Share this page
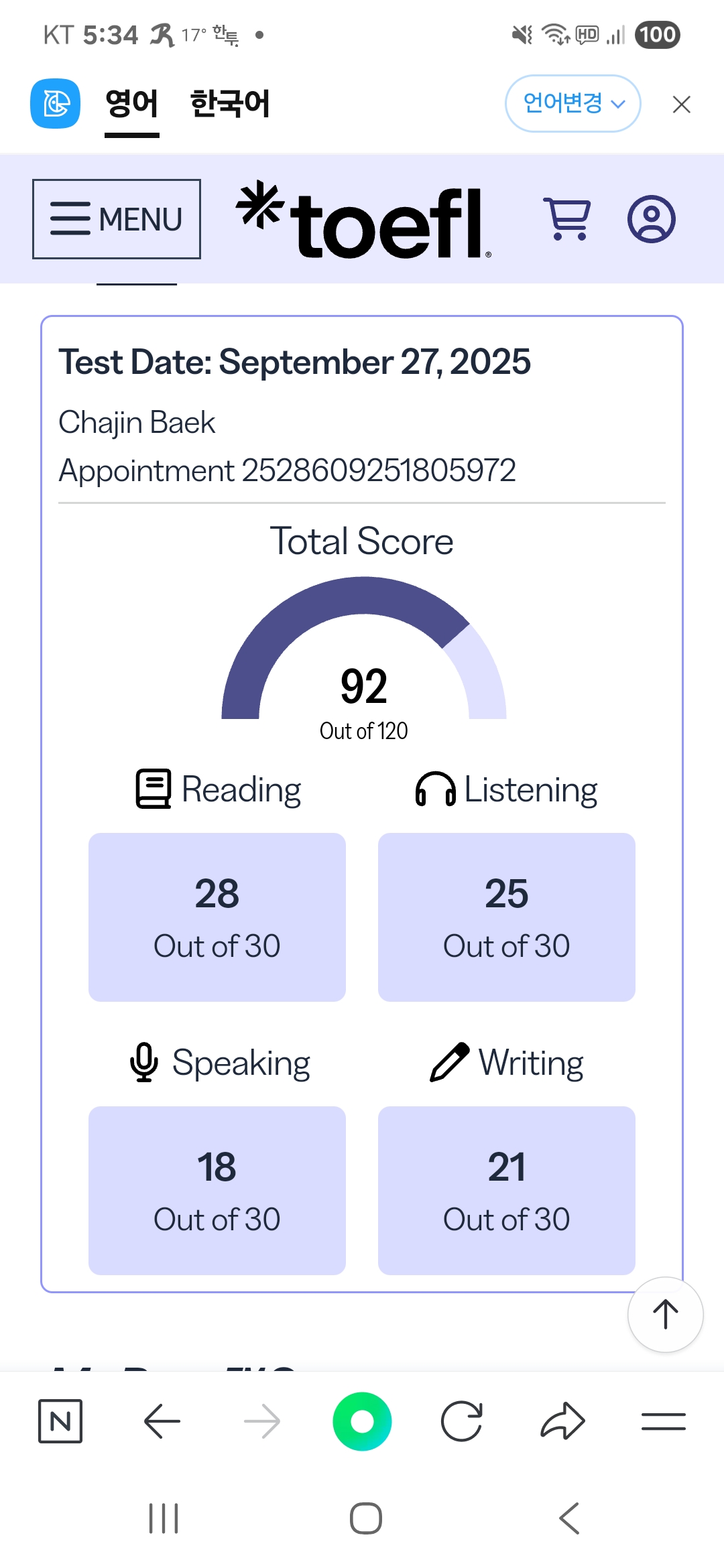This screenshot has width=724, height=1568. point(562,1421)
